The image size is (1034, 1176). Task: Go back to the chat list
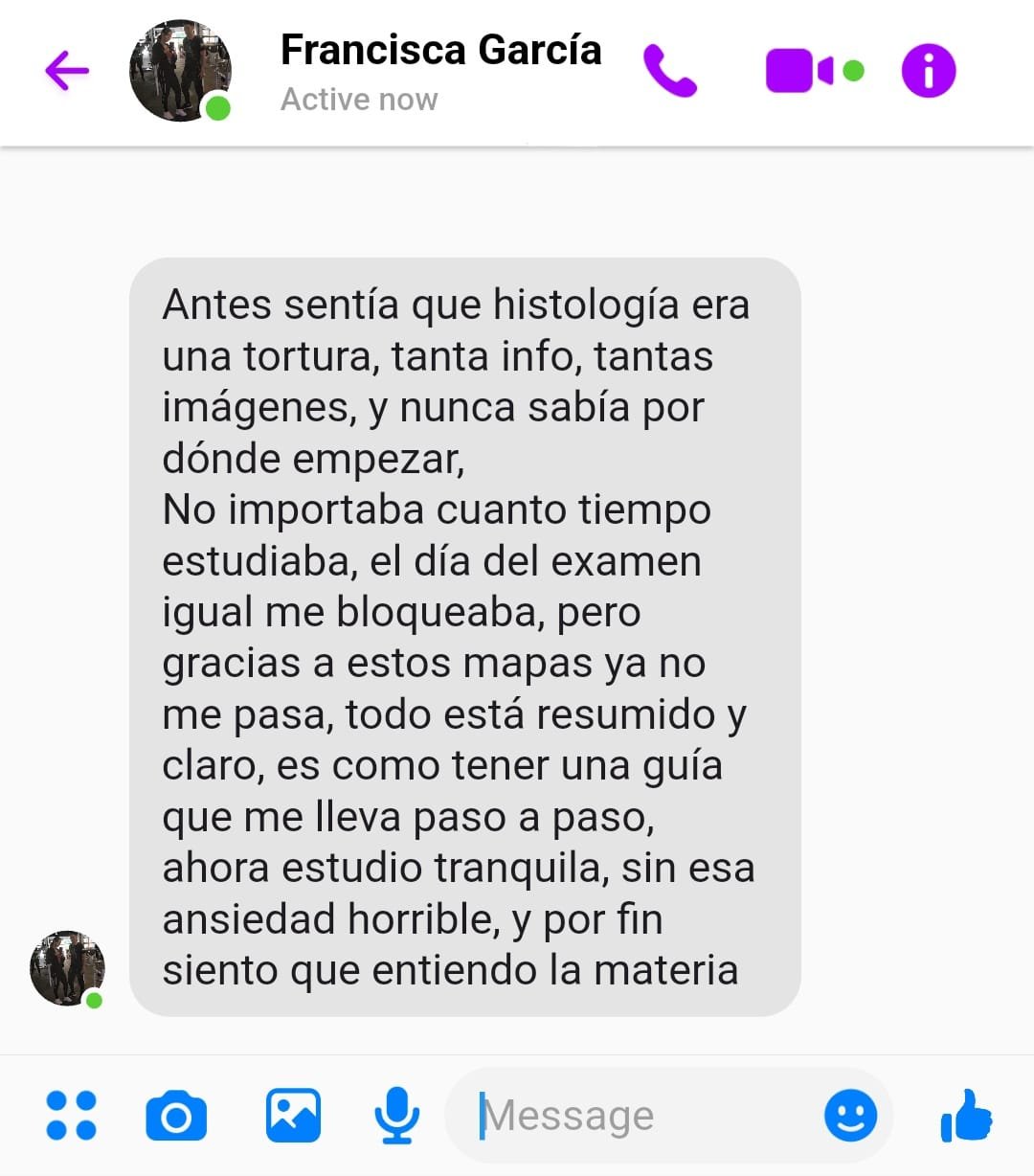[x=67, y=71]
